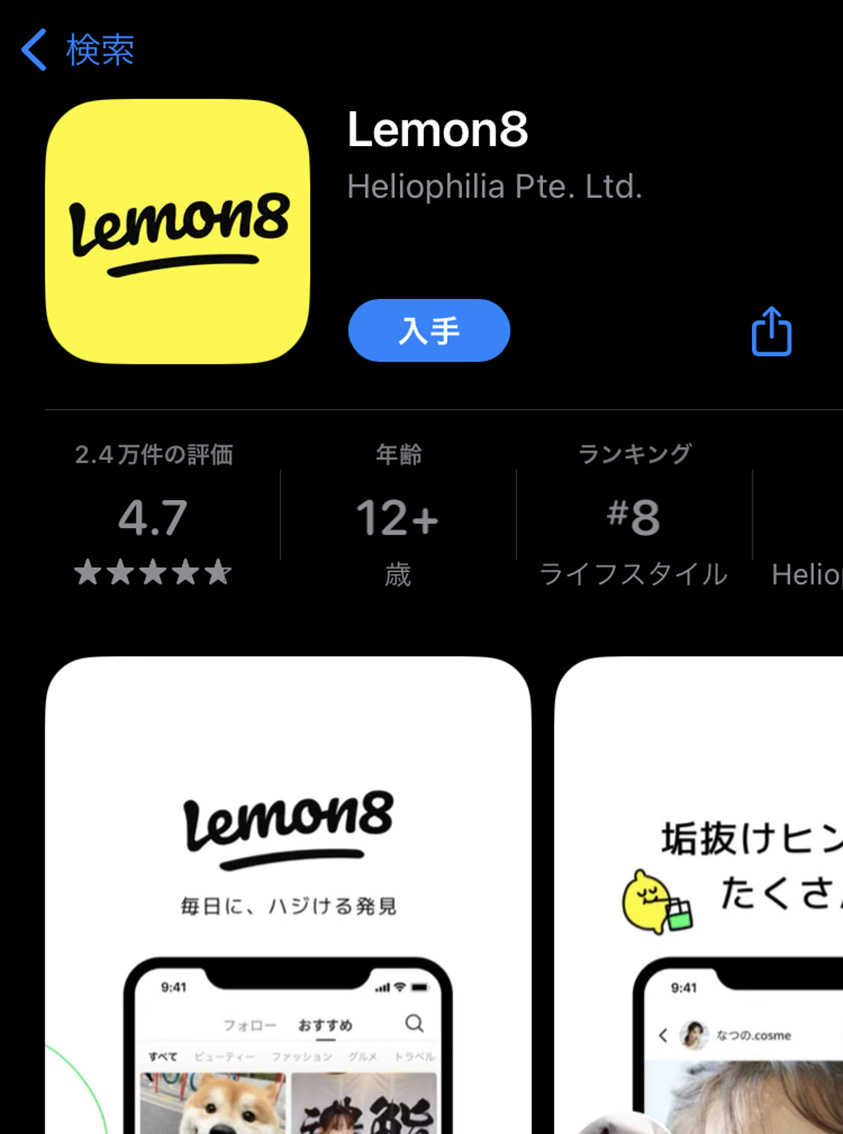The width and height of the screenshot is (843, 1134).
Task: Open the 垢抜けヒント screenshot preview
Action: tap(700, 890)
